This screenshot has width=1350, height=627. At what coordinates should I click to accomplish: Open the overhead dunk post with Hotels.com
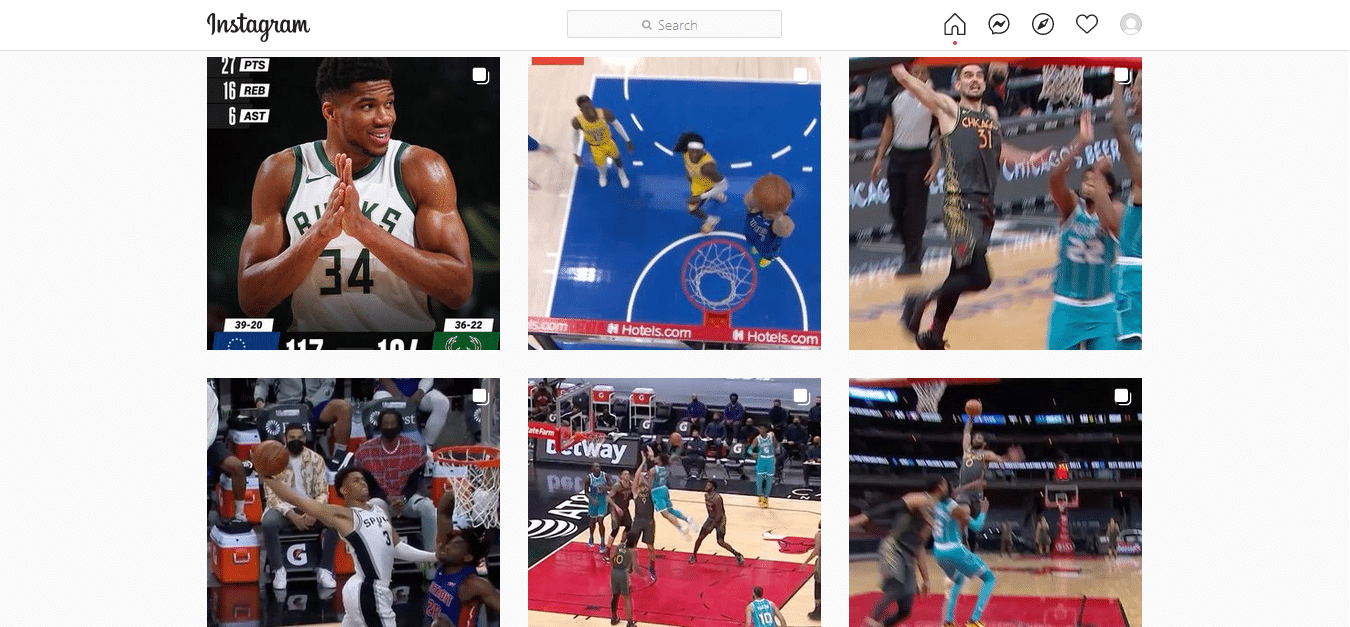pyautogui.click(x=674, y=203)
